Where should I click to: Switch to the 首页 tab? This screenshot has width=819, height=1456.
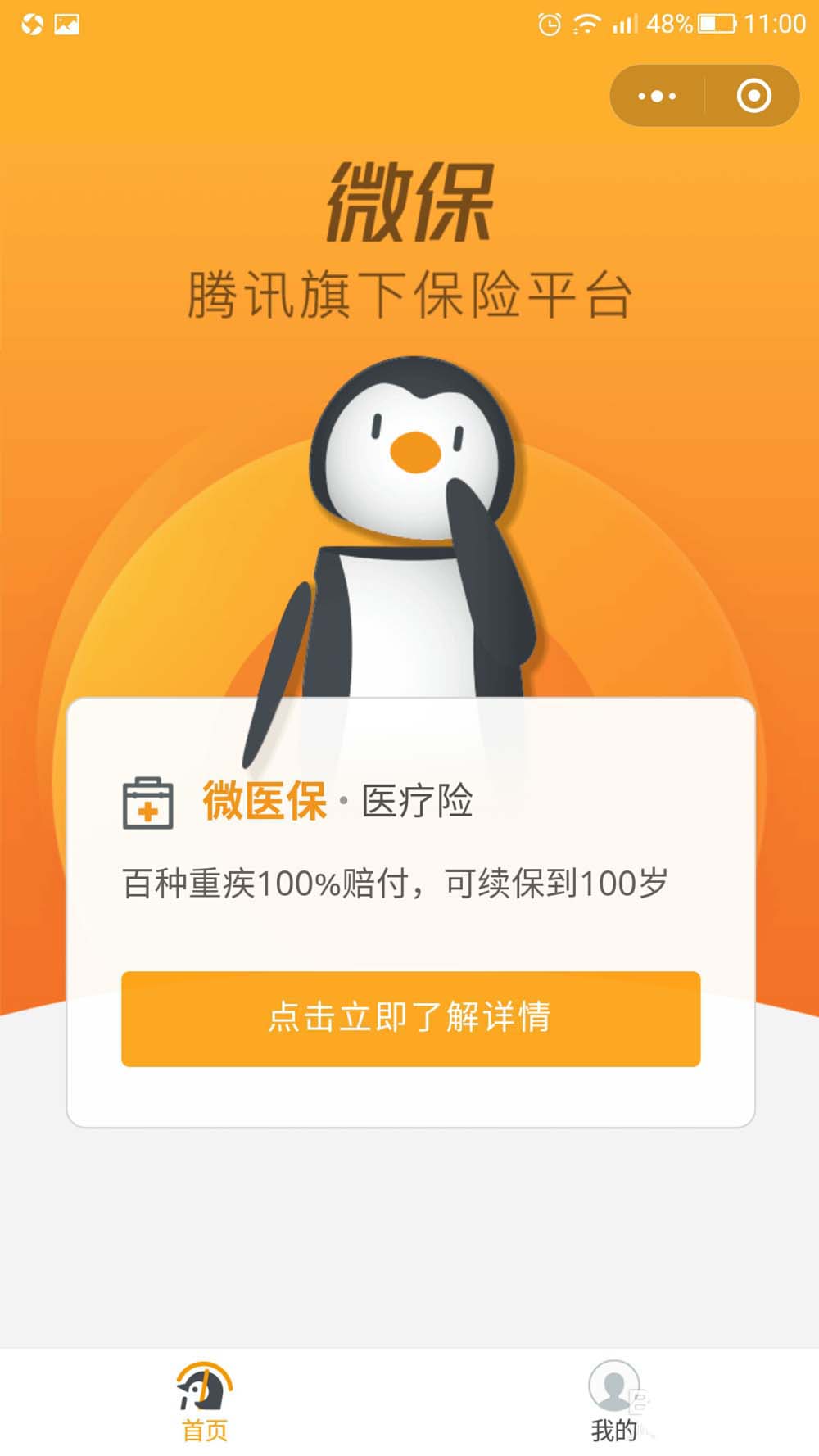point(205,1401)
